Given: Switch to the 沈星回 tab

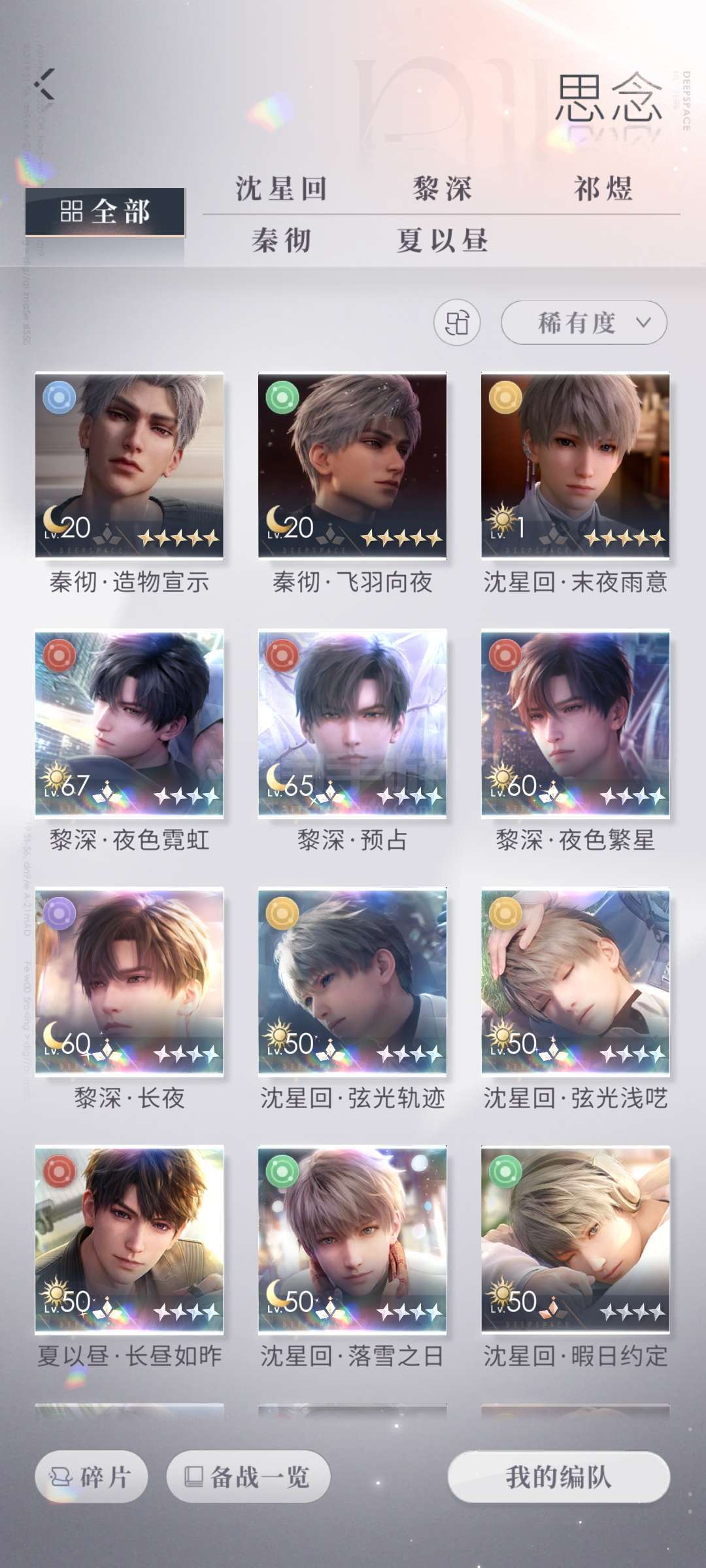Looking at the screenshot, I should 281,189.
